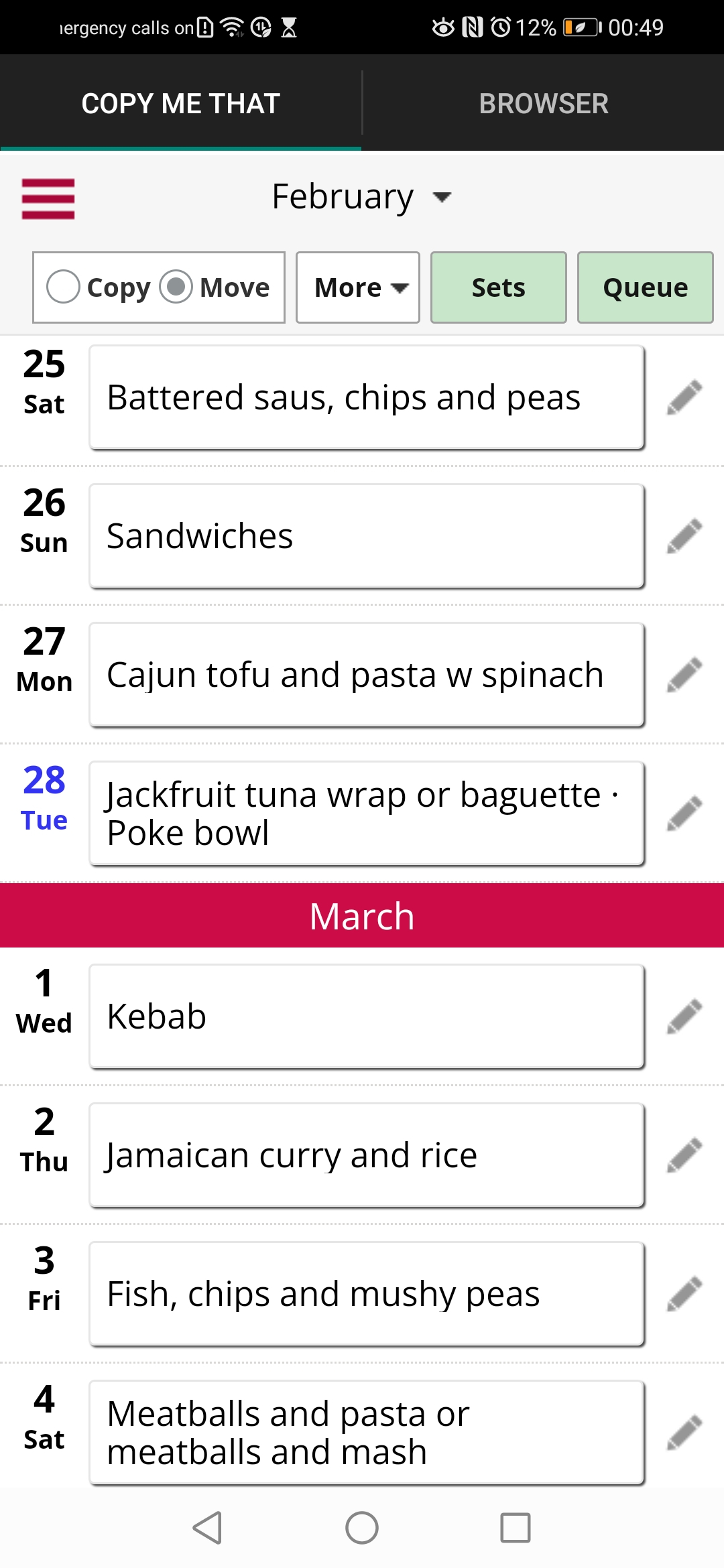Select the Copy Me That tab
Viewport: 724px width, 1568px height.
coord(180,103)
